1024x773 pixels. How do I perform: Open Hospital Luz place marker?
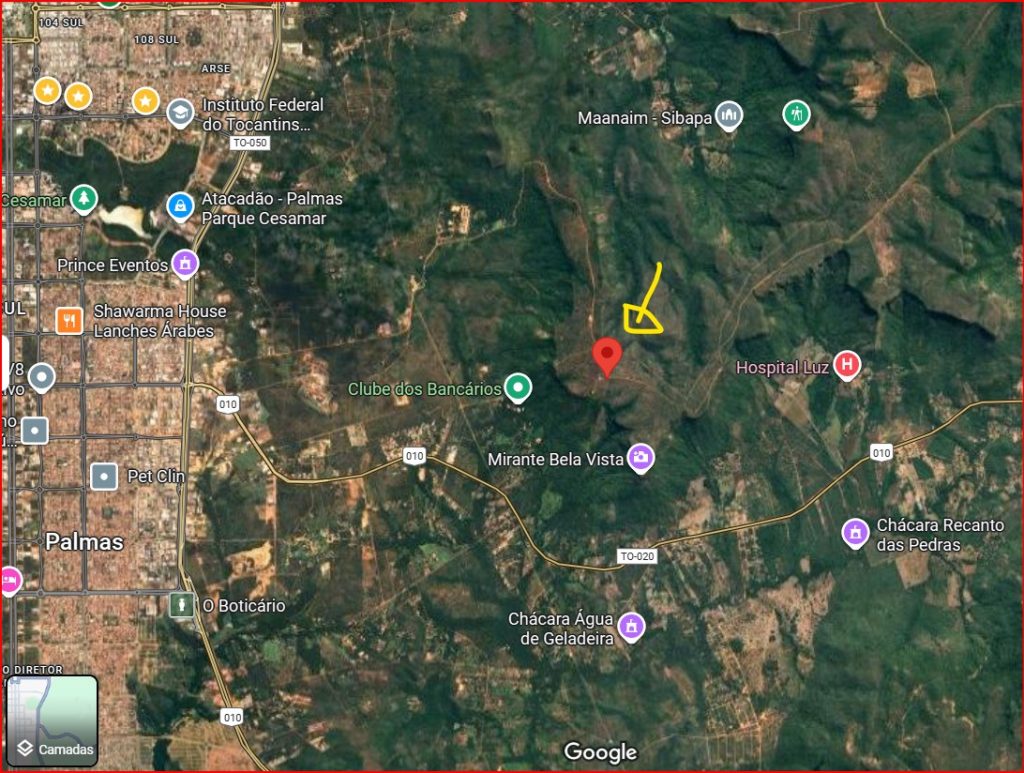[847, 366]
